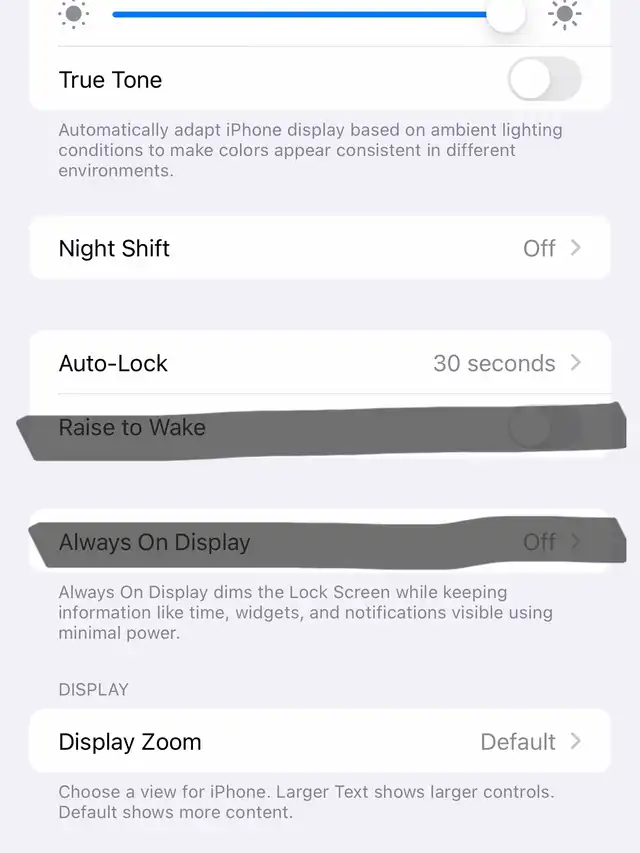Open Always On Display options
640x853 pixels.
(320, 542)
